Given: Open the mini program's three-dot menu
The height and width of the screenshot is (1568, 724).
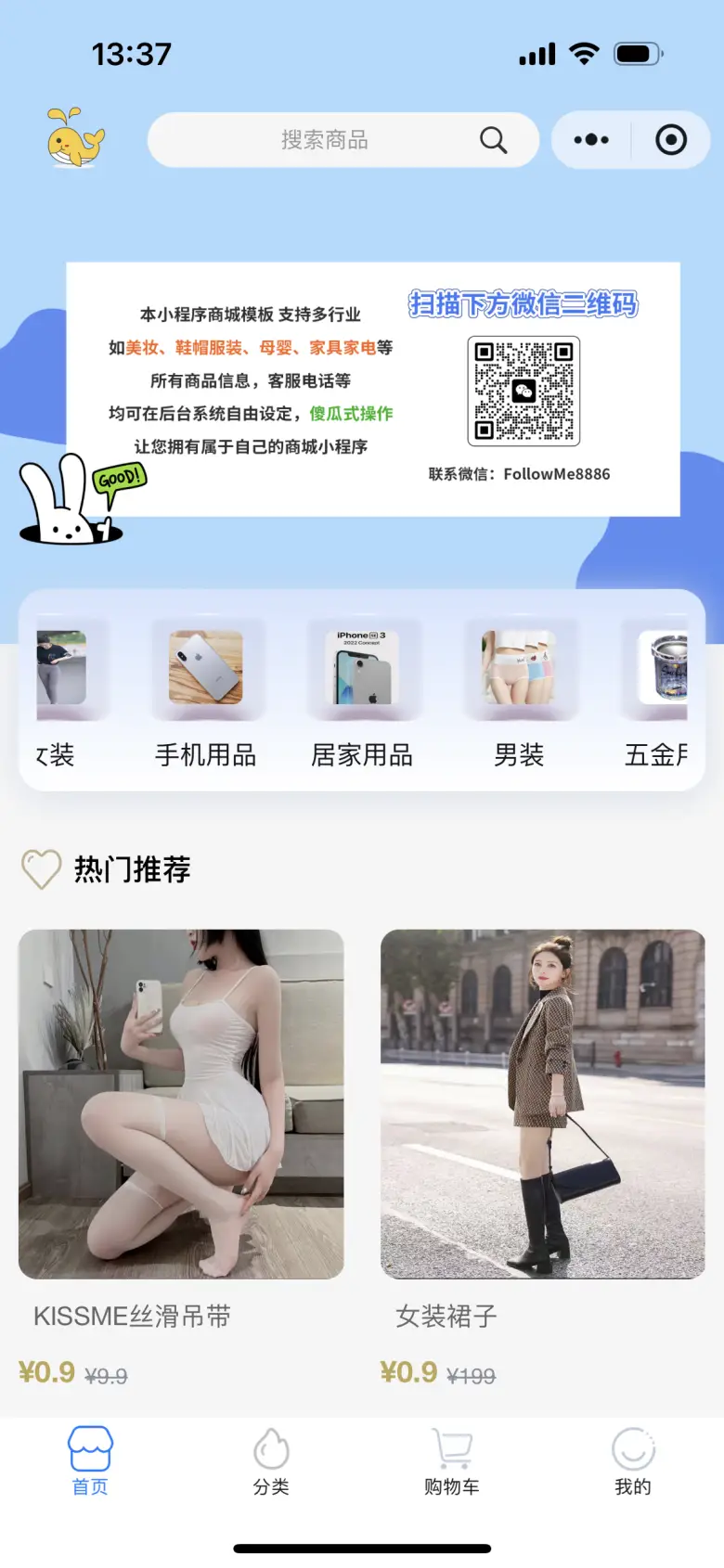Looking at the screenshot, I should pyautogui.click(x=591, y=140).
